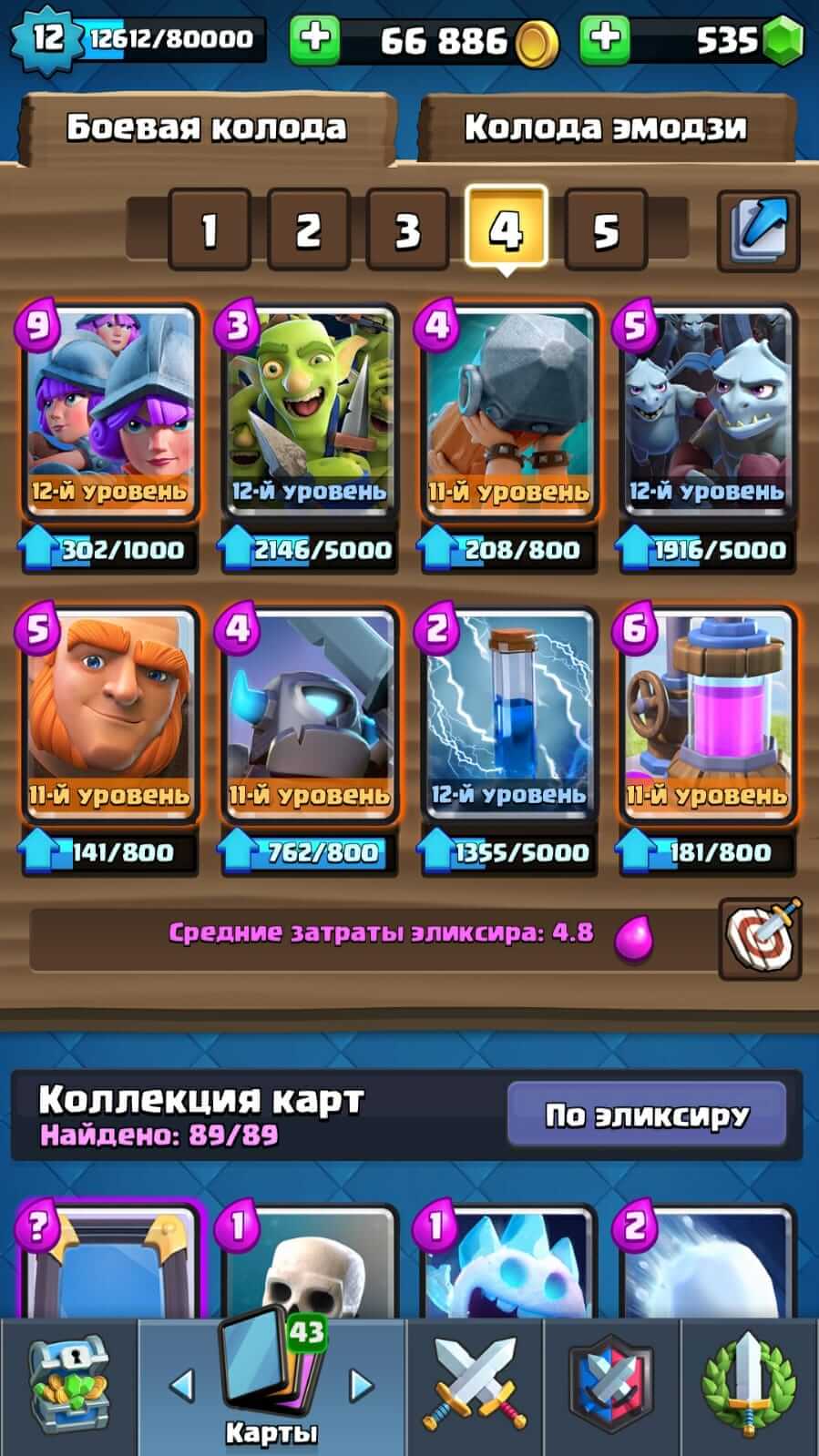
Task: Select the Zap spell card
Action: click(508, 717)
